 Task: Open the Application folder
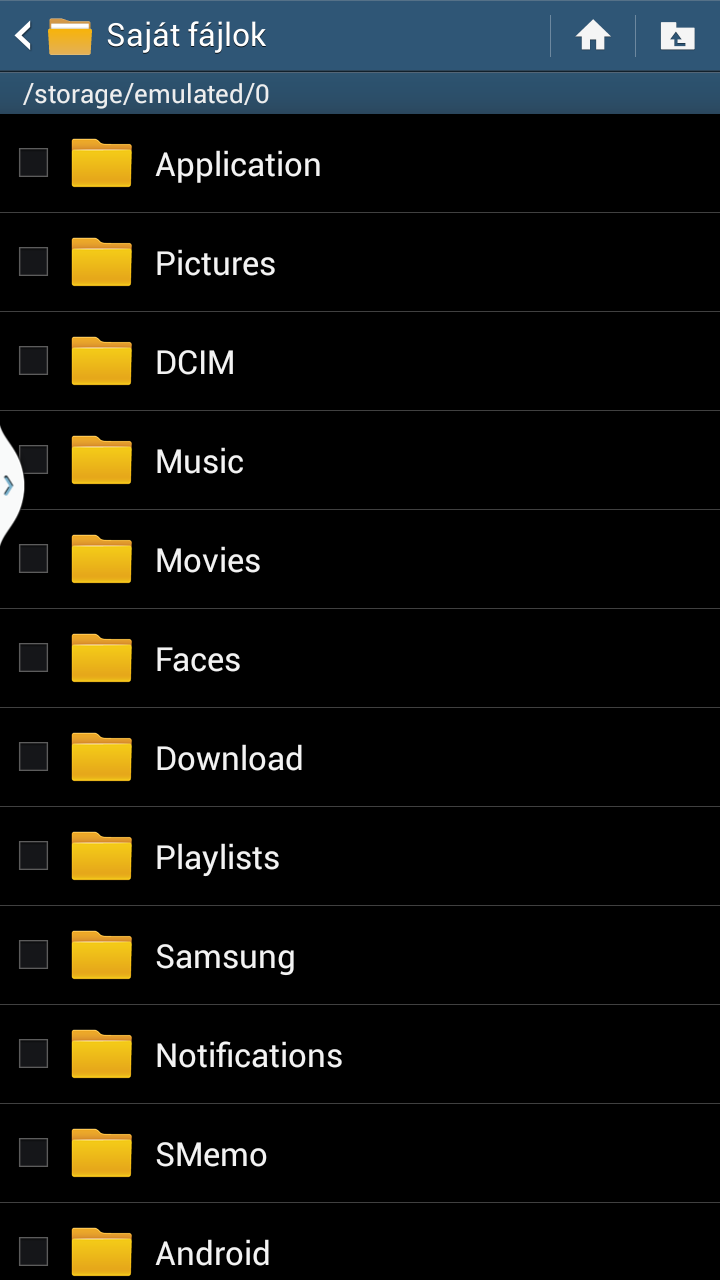click(238, 165)
